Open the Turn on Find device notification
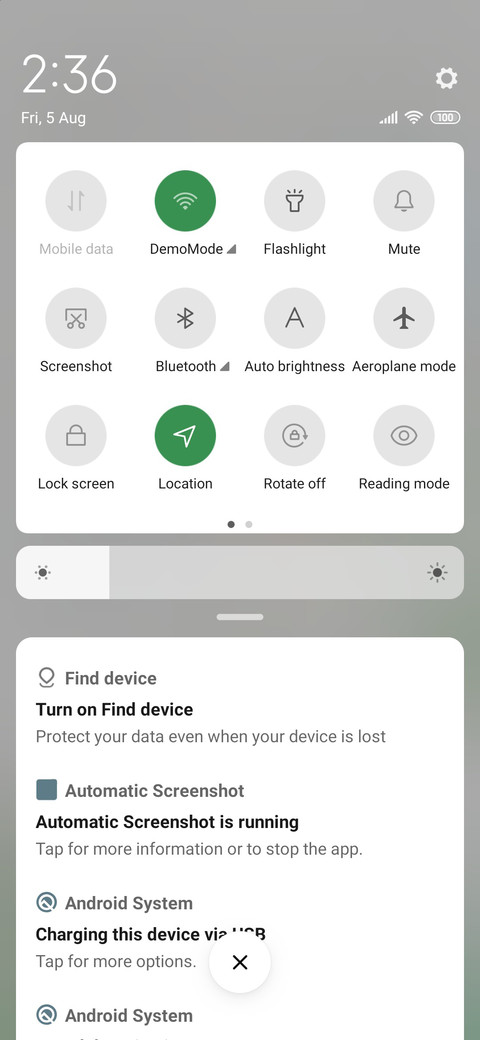Viewport: 480px width, 1040px height. point(240,707)
